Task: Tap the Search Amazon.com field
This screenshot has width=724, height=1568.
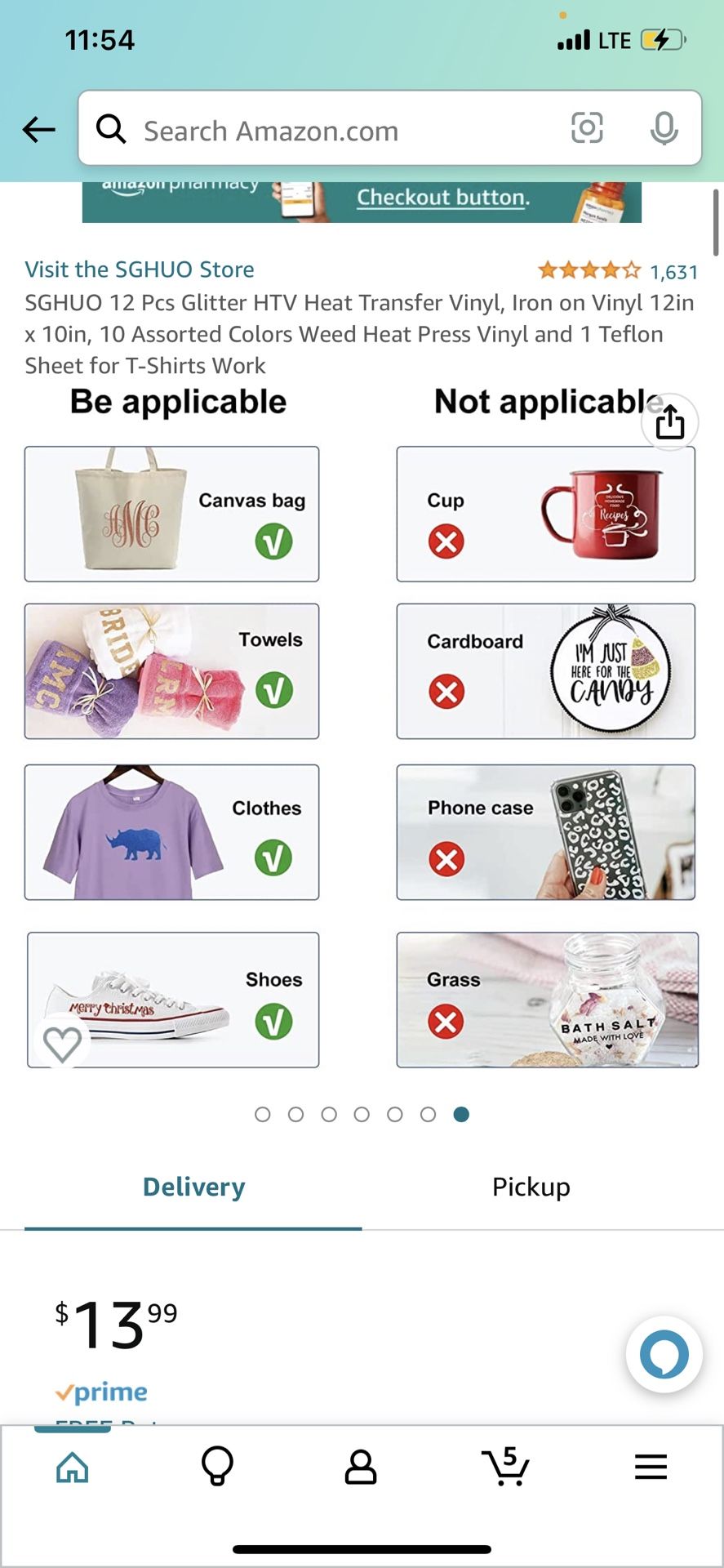Action: (x=326, y=131)
